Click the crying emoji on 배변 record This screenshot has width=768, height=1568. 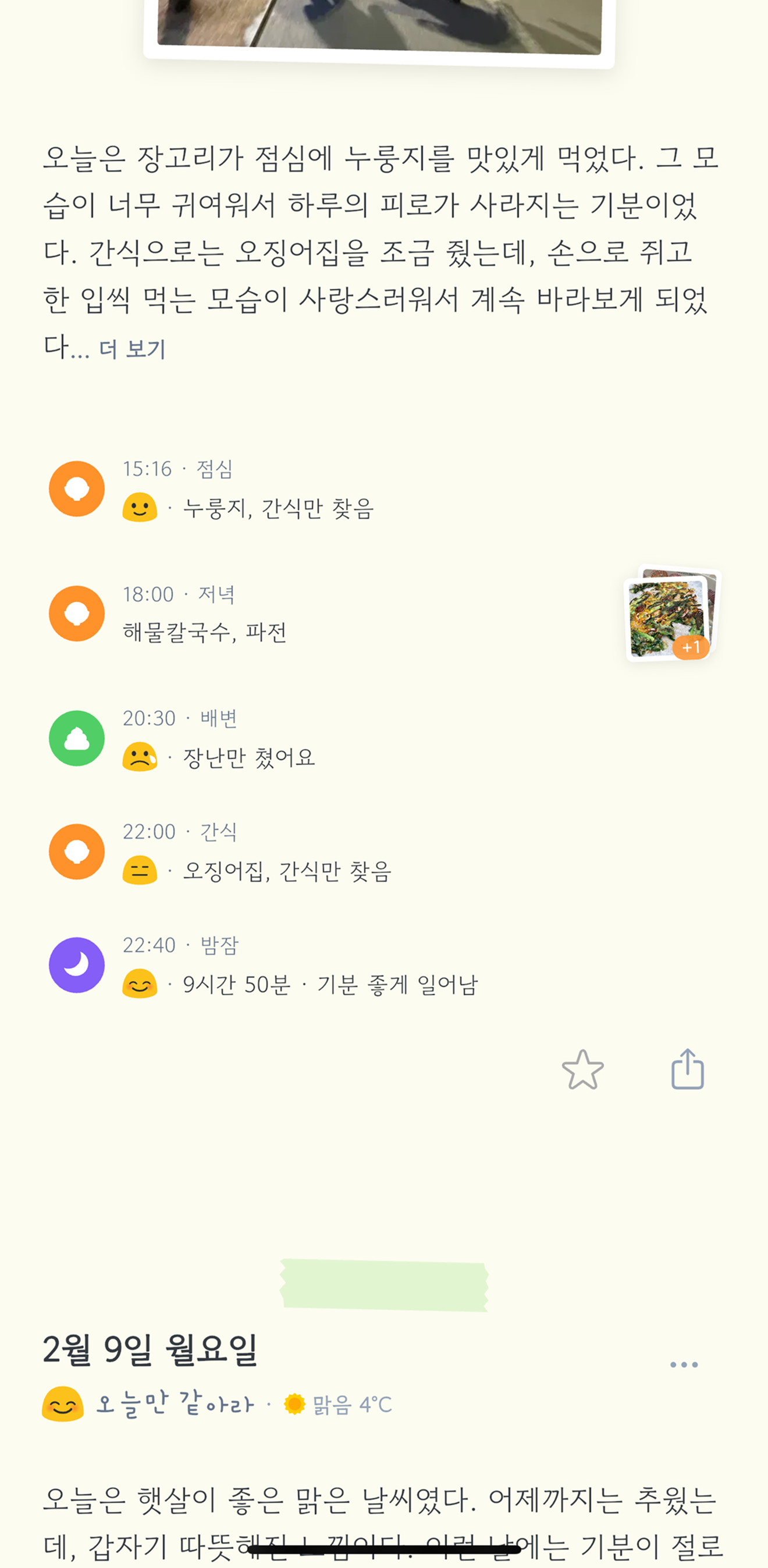(141, 756)
